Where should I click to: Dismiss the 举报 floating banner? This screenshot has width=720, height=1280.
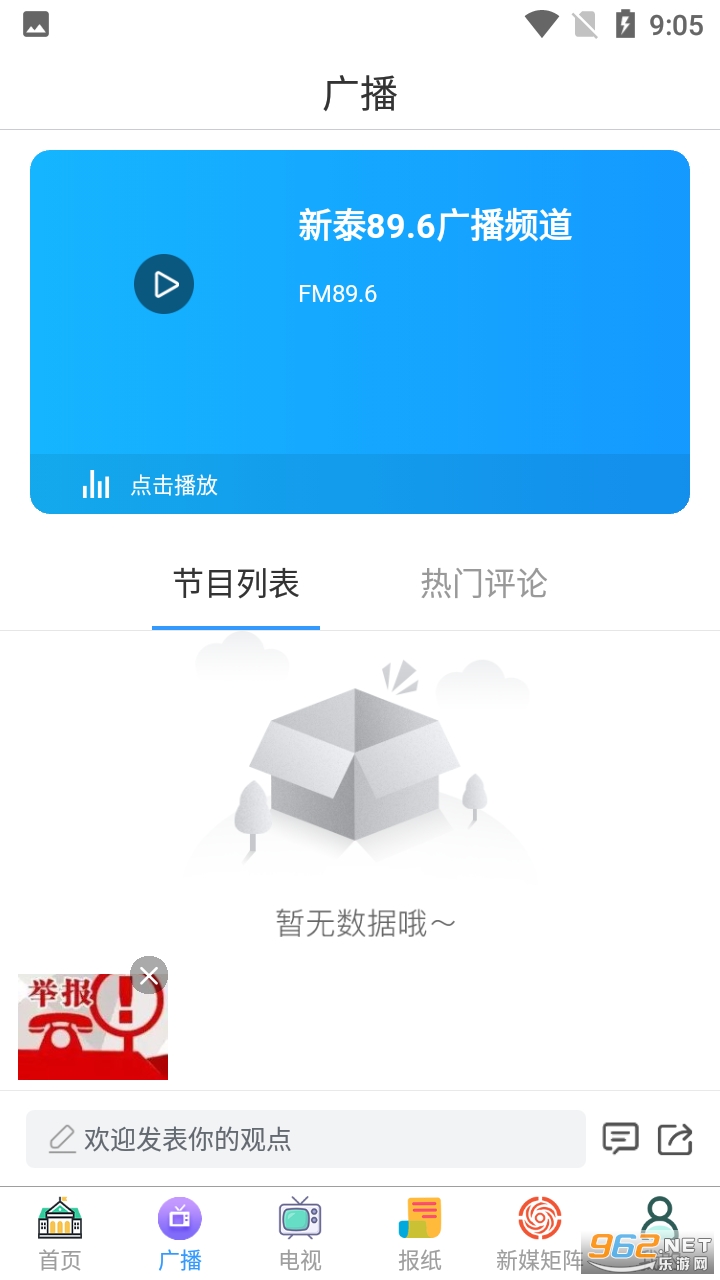coord(149,975)
